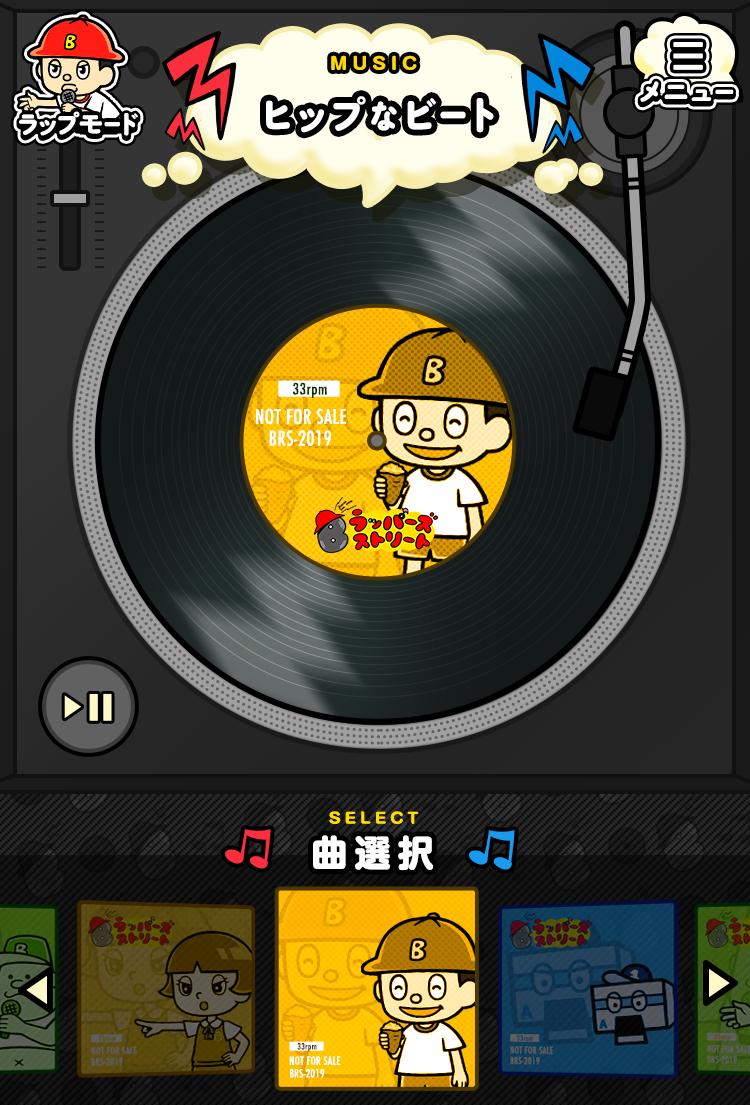The image size is (750, 1105).
Task: Toggle play/pause on the turntable
Action: [88, 707]
